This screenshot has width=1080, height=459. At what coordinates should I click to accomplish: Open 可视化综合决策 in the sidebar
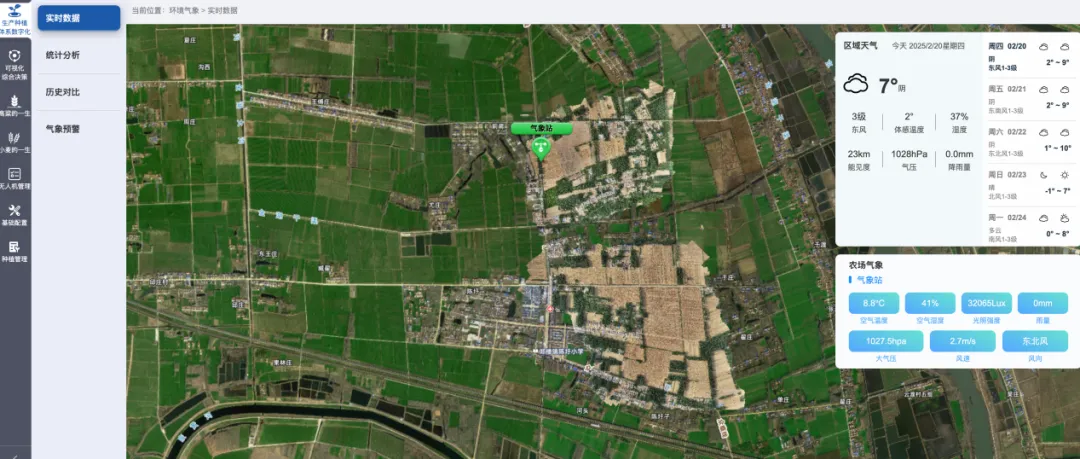point(14,63)
